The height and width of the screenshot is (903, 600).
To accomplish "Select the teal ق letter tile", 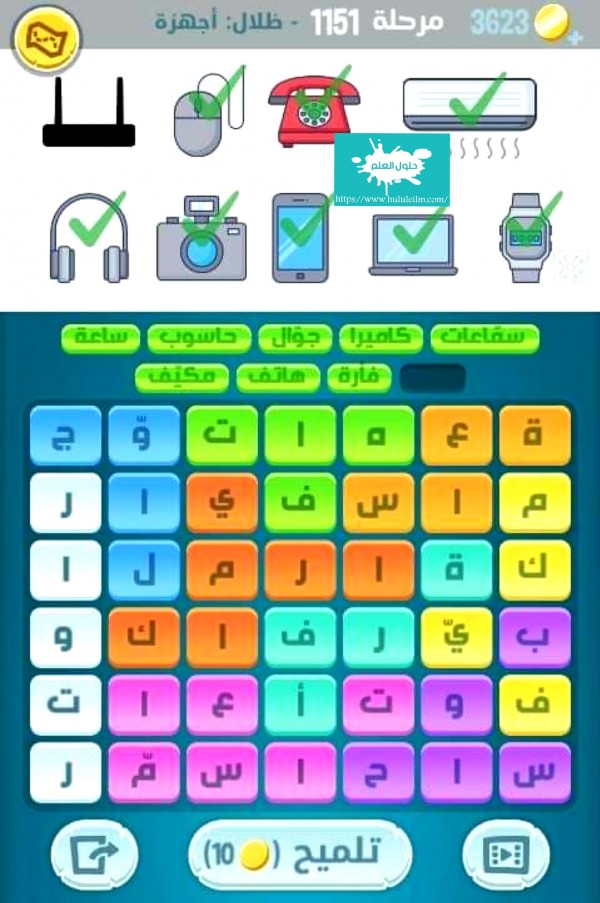I will (x=456, y=570).
